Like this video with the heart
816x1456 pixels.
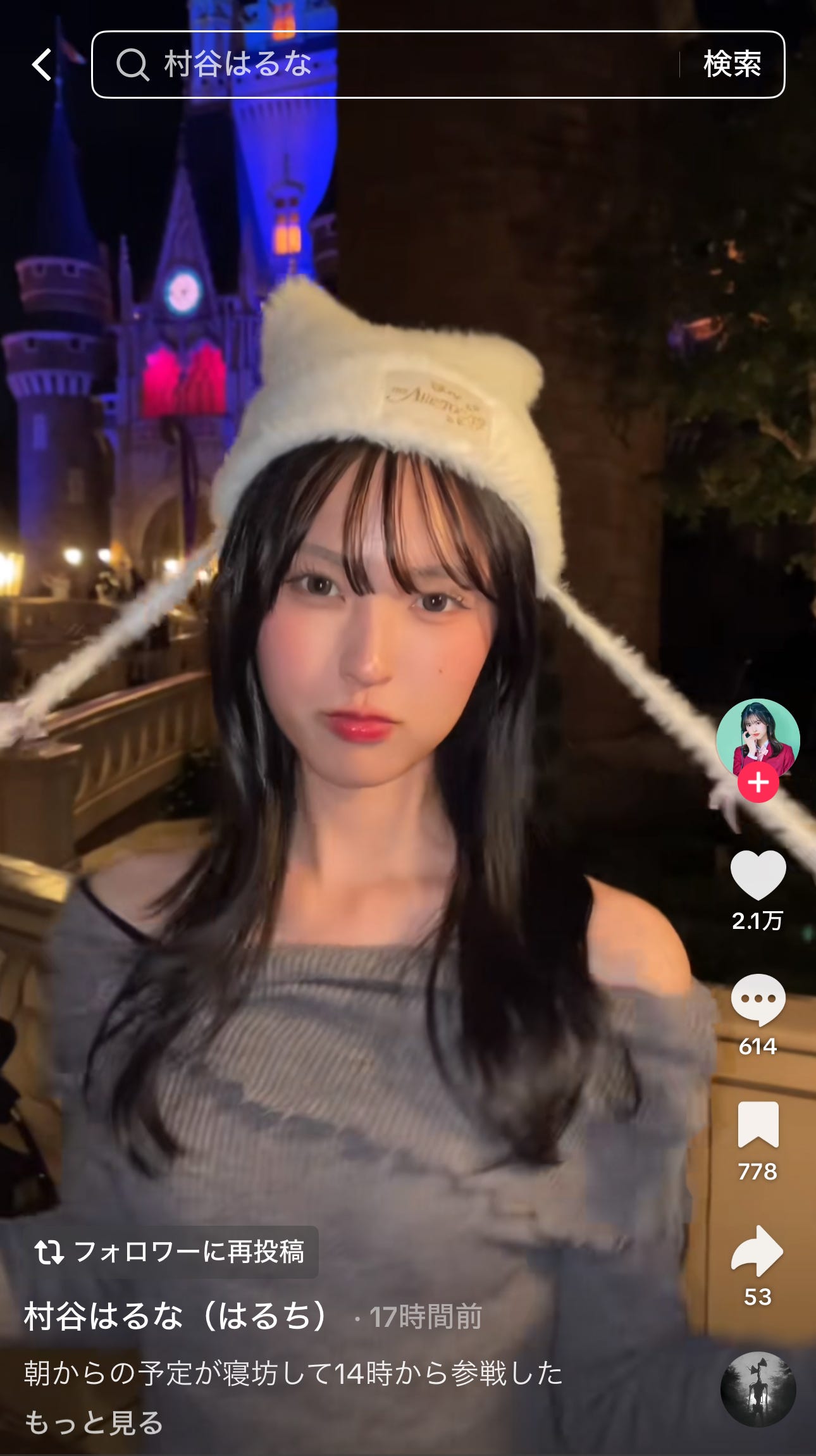coord(757,874)
